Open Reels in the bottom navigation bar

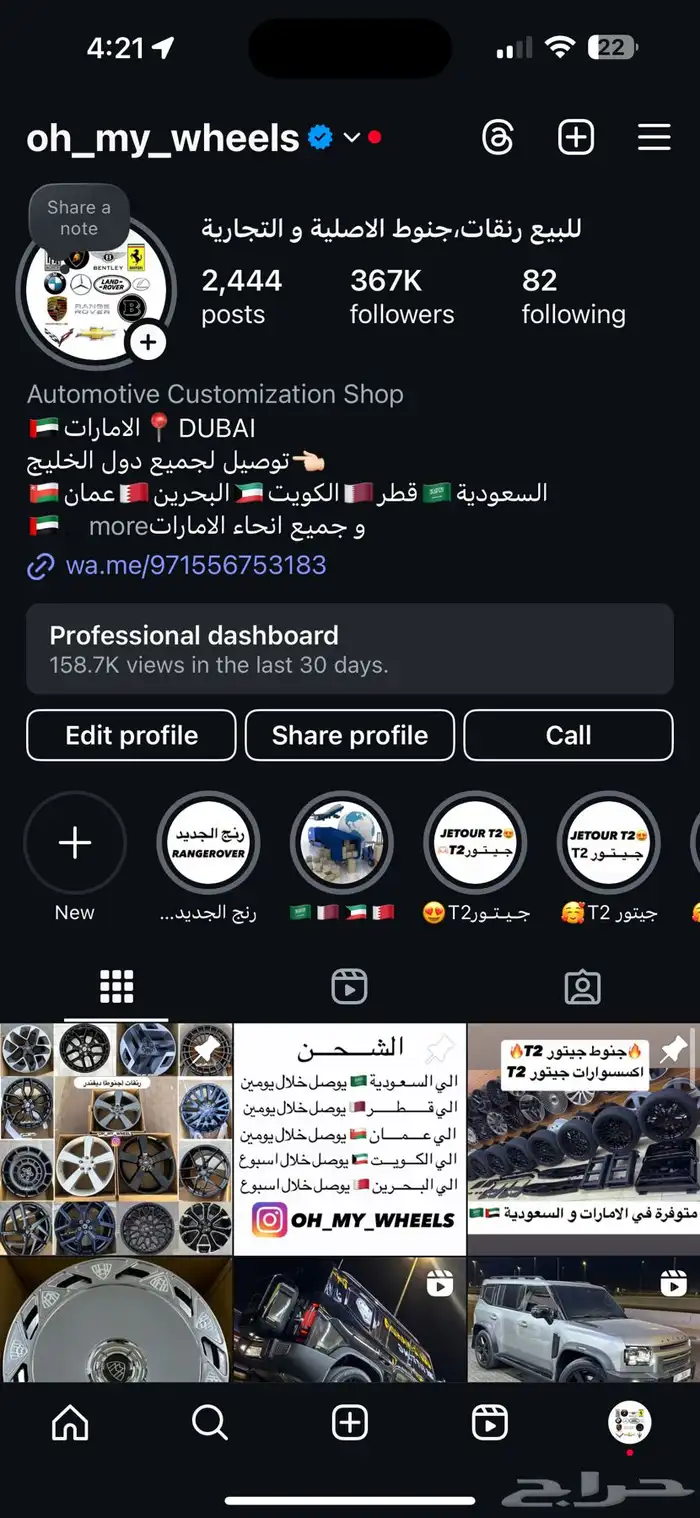[x=489, y=1423]
